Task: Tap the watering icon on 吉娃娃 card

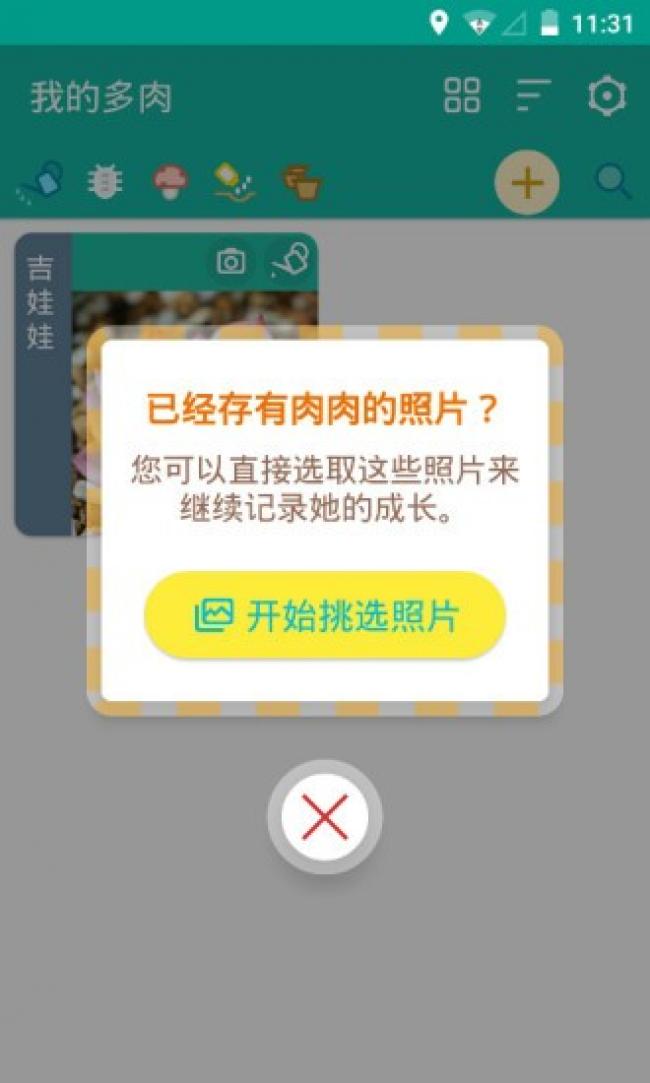Action: click(291, 260)
